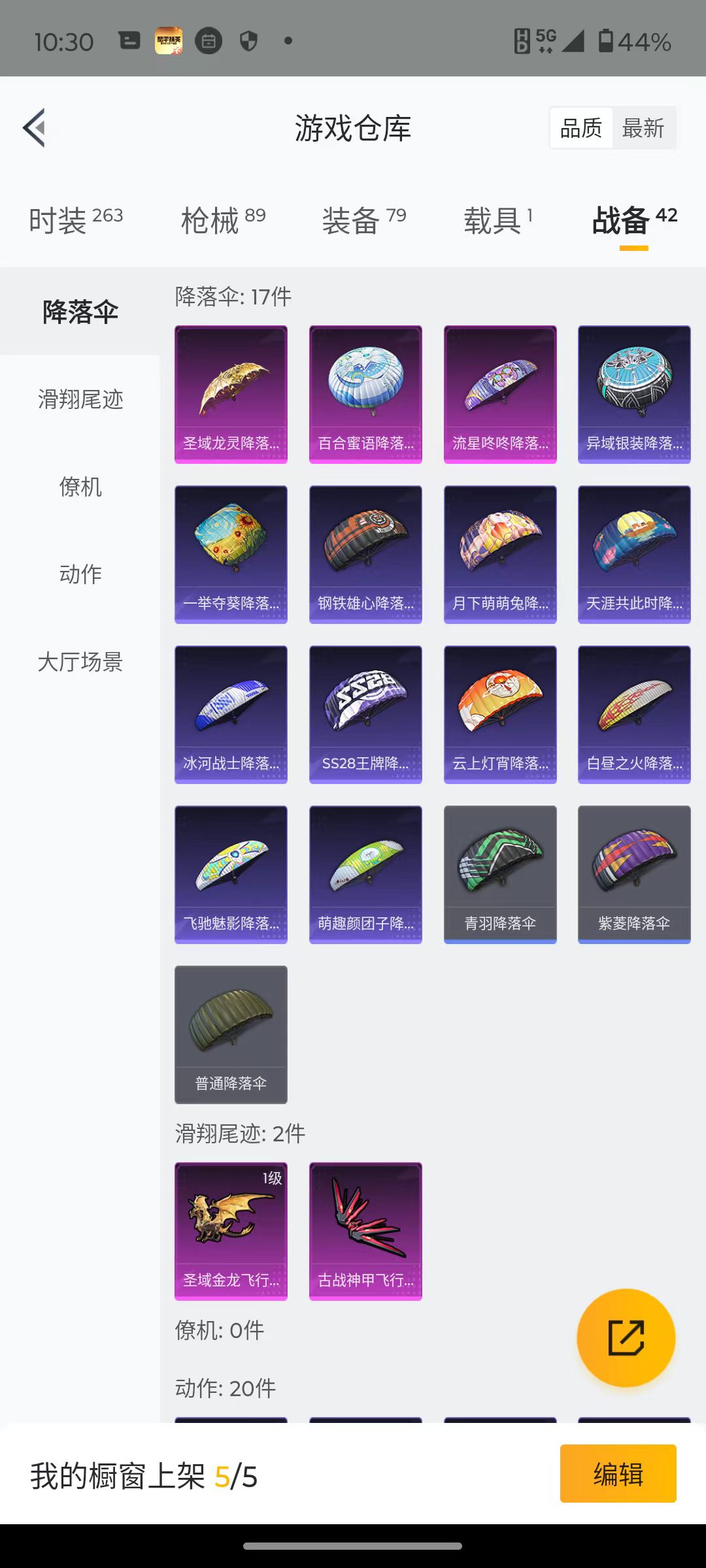Image resolution: width=706 pixels, height=1568 pixels.
Task: Open the 装备 tab
Action: [364, 220]
